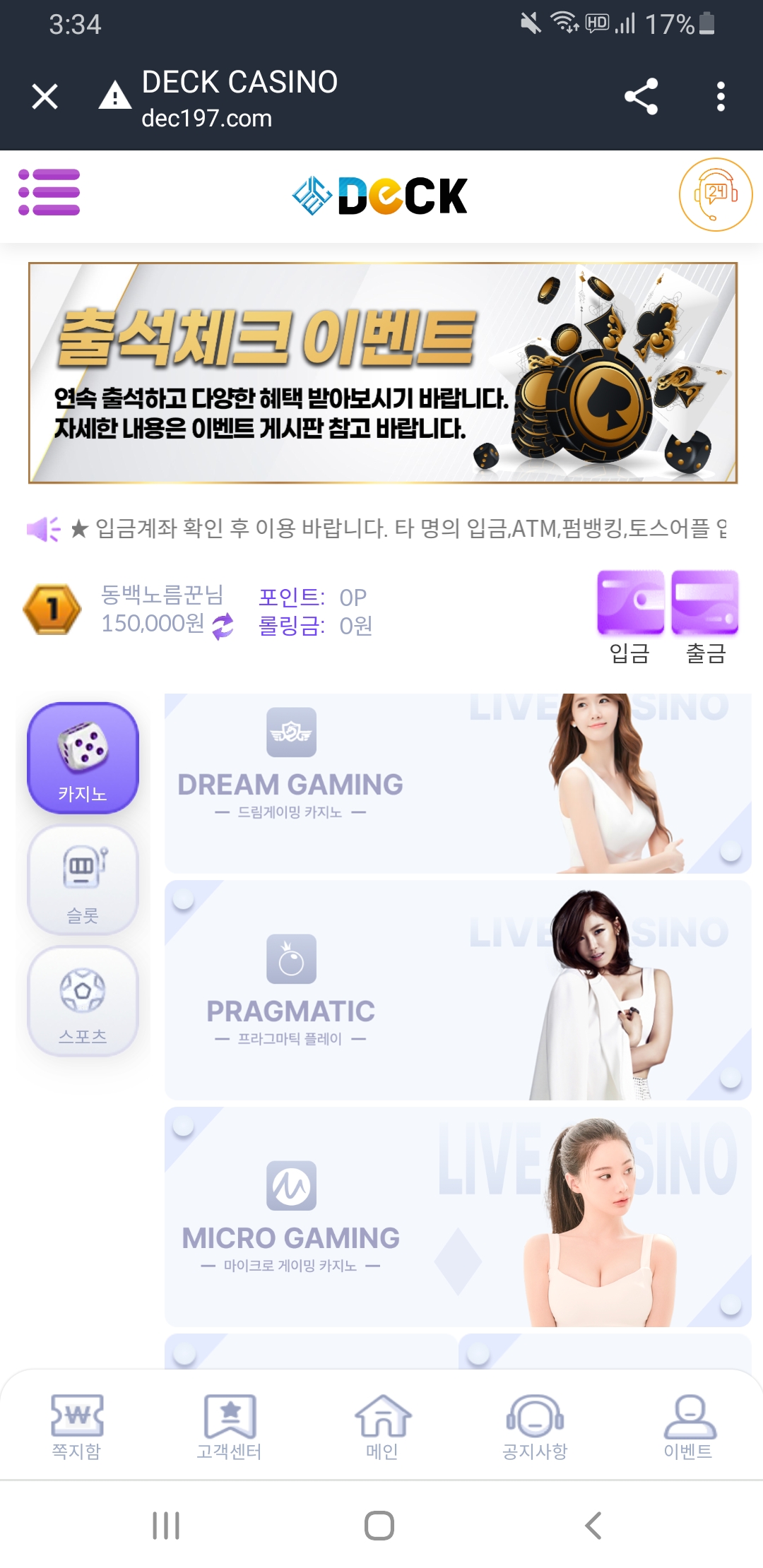Contact 24-hour customer support headset icon
This screenshot has height=1568, width=763.
point(715,194)
